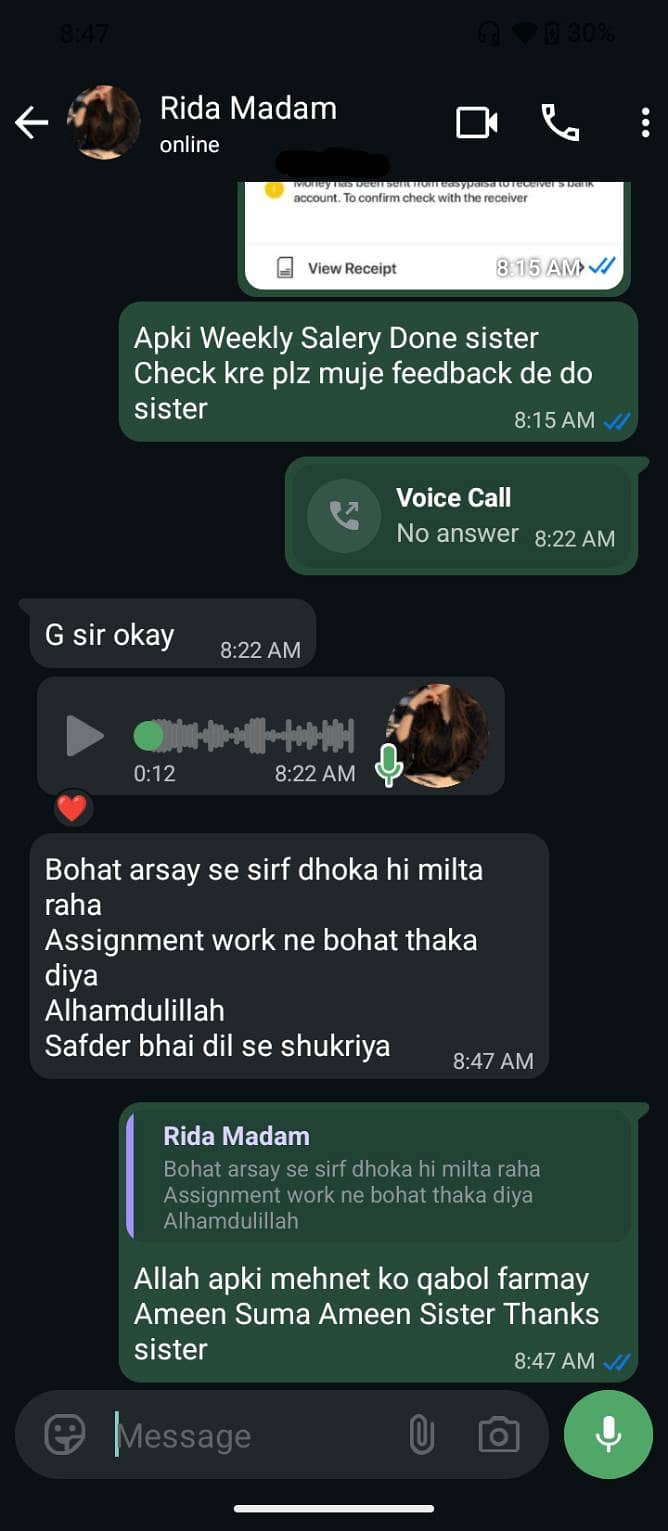Open the chat overflow menu
The height and width of the screenshot is (1531, 668).
point(645,123)
